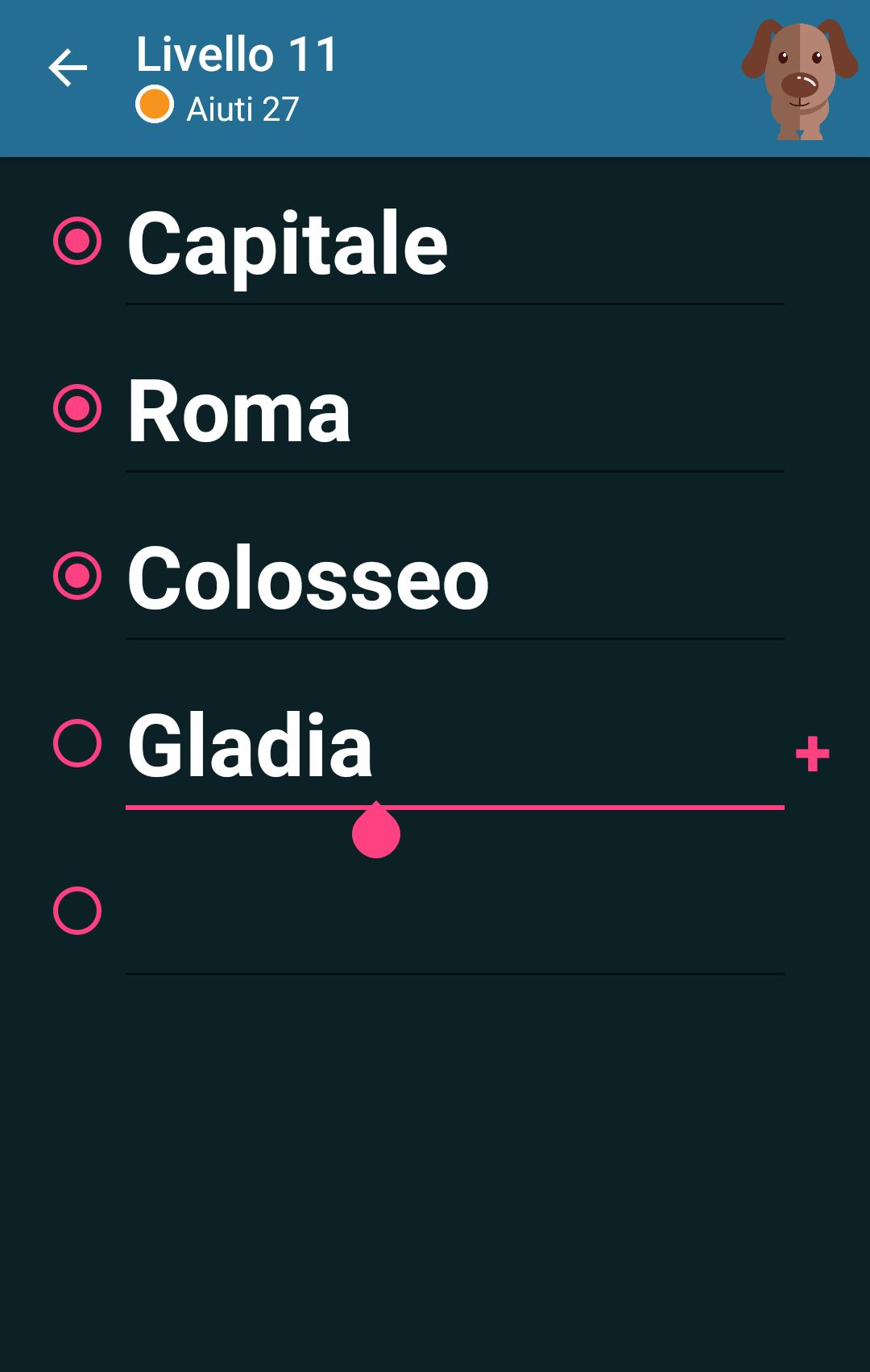Click the back arrow to exit Livello 11
The height and width of the screenshot is (1372, 870).
tap(67, 68)
